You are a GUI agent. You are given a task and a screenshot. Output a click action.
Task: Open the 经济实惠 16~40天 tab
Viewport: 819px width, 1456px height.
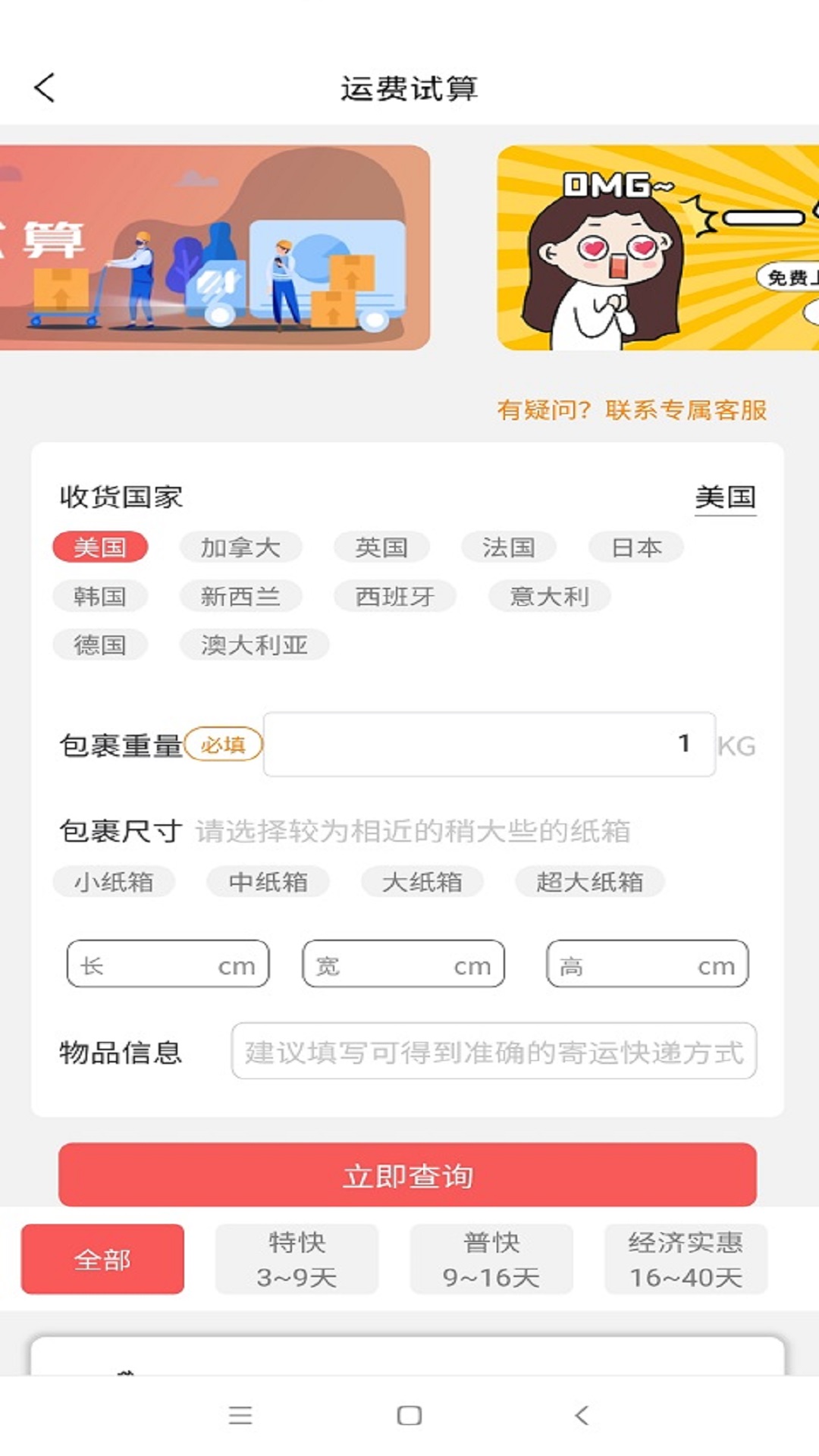point(685,1257)
